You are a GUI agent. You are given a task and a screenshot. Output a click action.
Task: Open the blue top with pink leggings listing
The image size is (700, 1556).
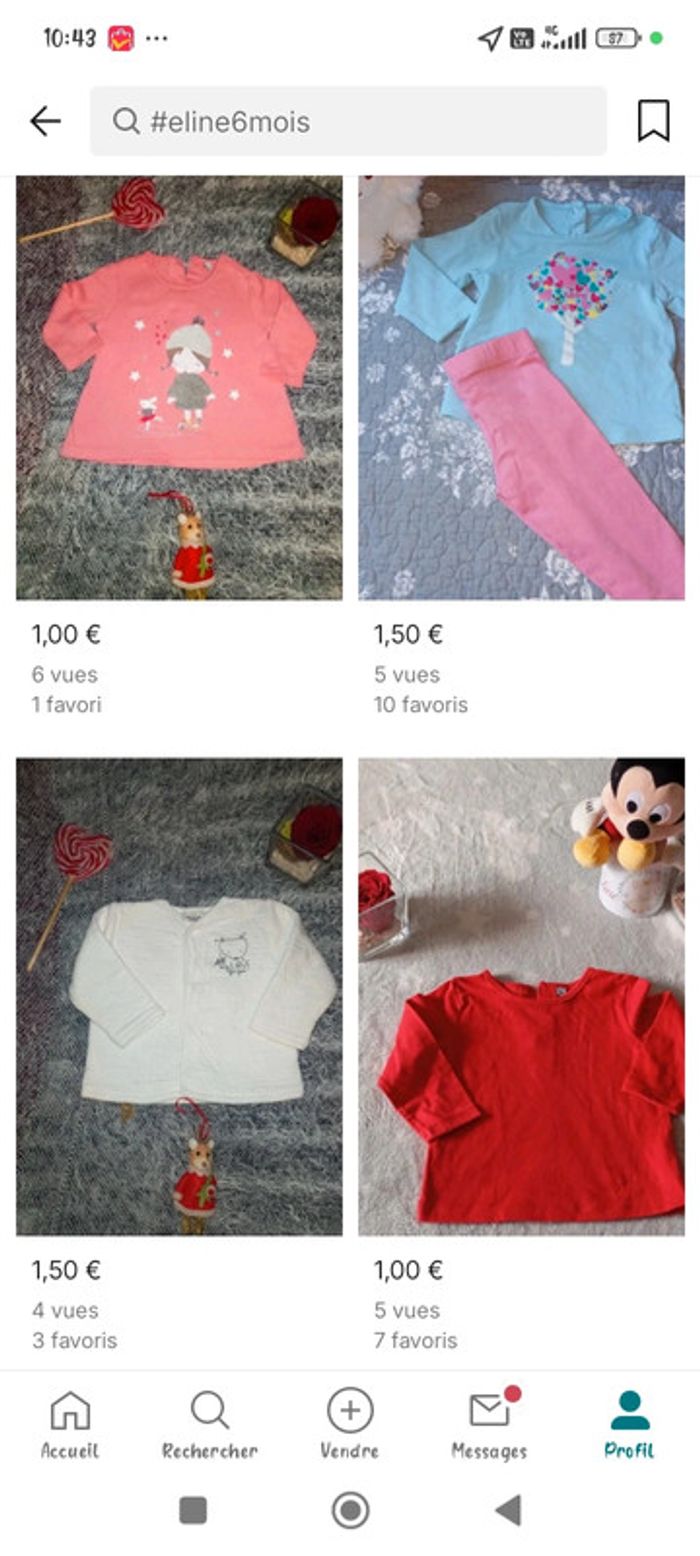tap(522, 388)
